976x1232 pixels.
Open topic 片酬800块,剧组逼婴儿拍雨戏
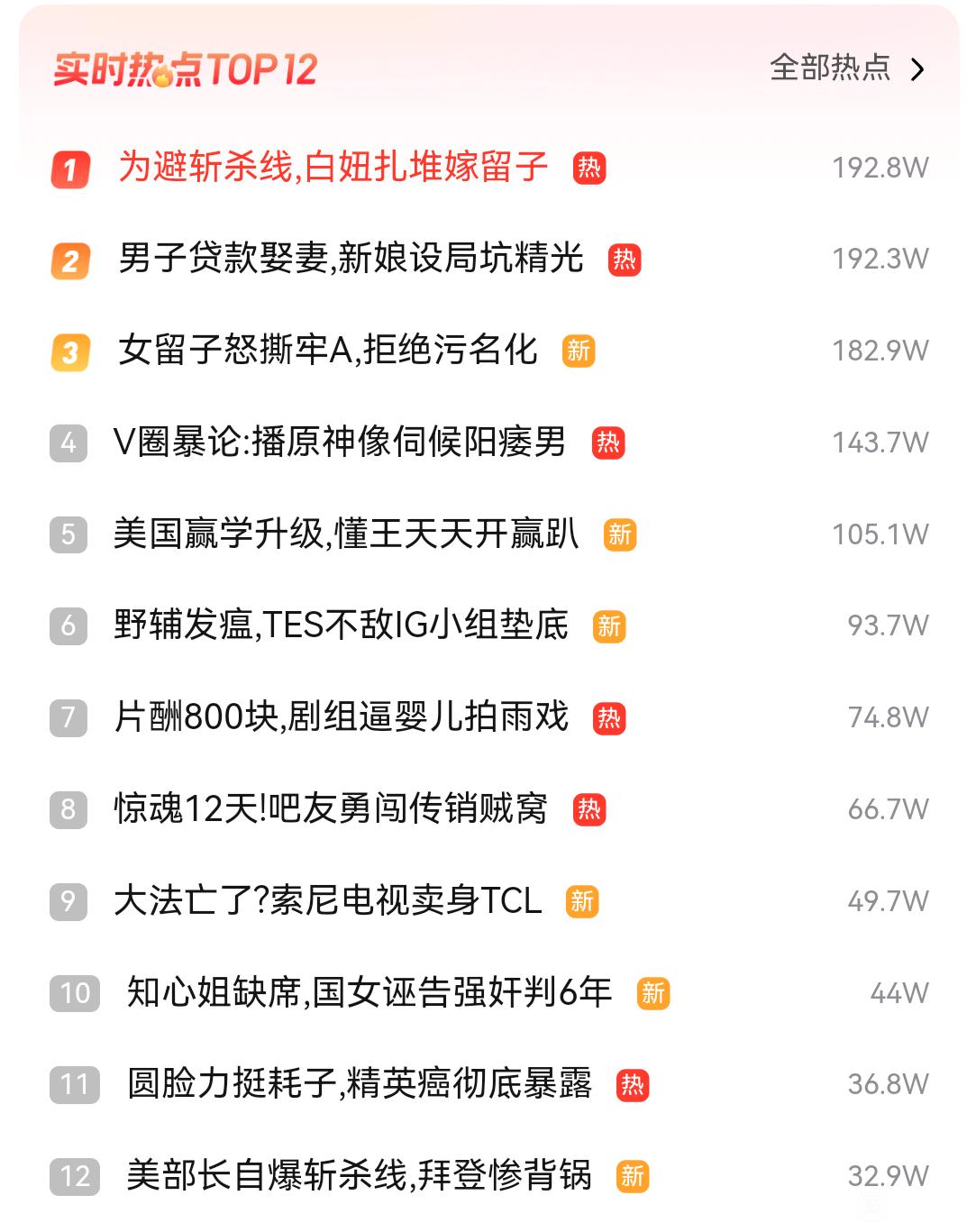click(x=341, y=717)
